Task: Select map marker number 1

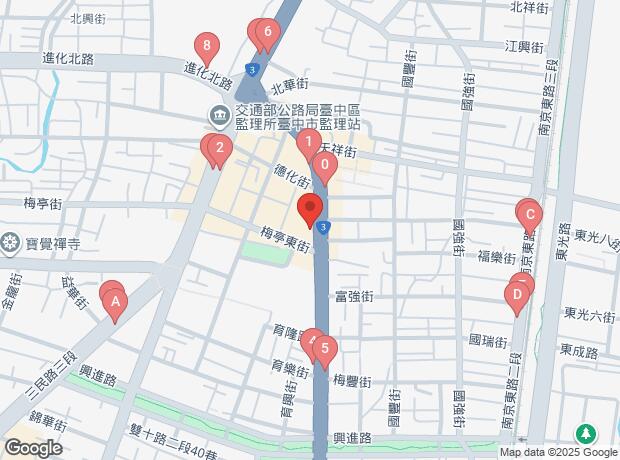Action: (310, 142)
